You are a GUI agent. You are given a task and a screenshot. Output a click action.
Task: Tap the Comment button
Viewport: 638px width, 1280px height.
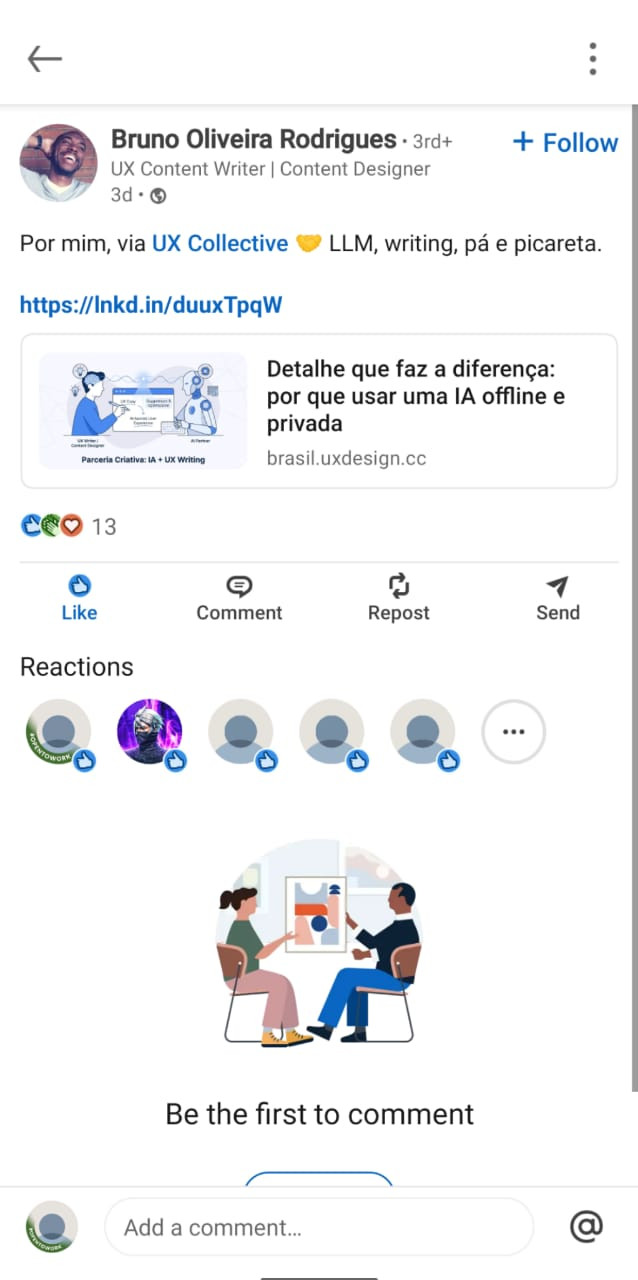(239, 598)
